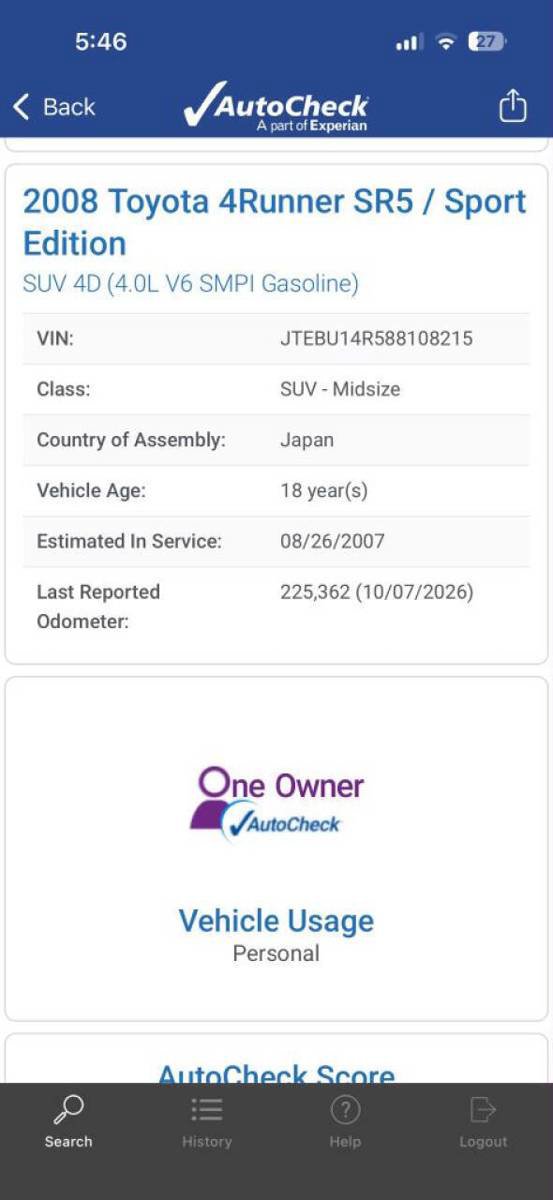The height and width of the screenshot is (1200, 553).
Task: Go back to the previous screen
Action: pos(53,106)
